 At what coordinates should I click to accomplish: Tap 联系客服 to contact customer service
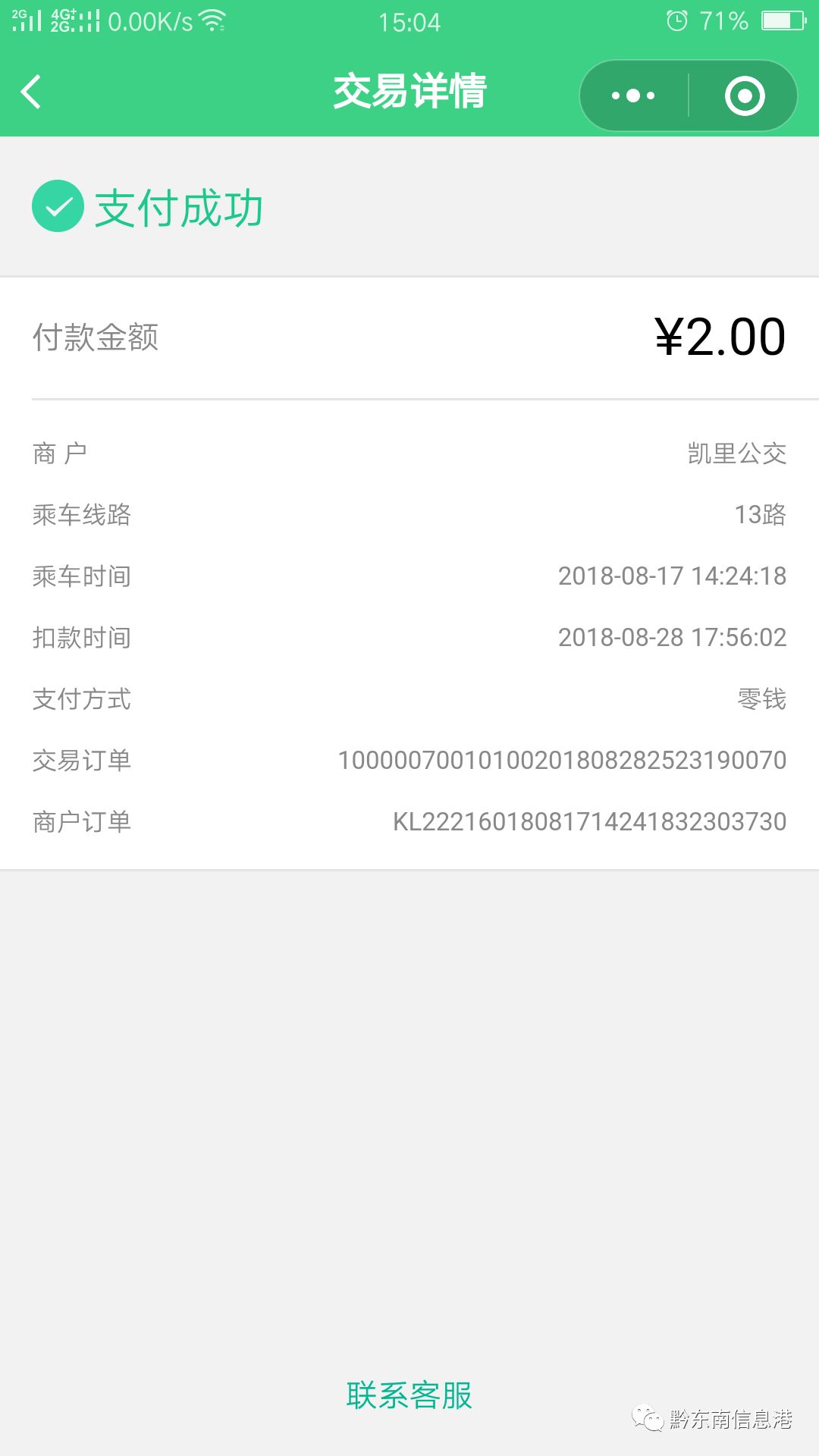[409, 1395]
